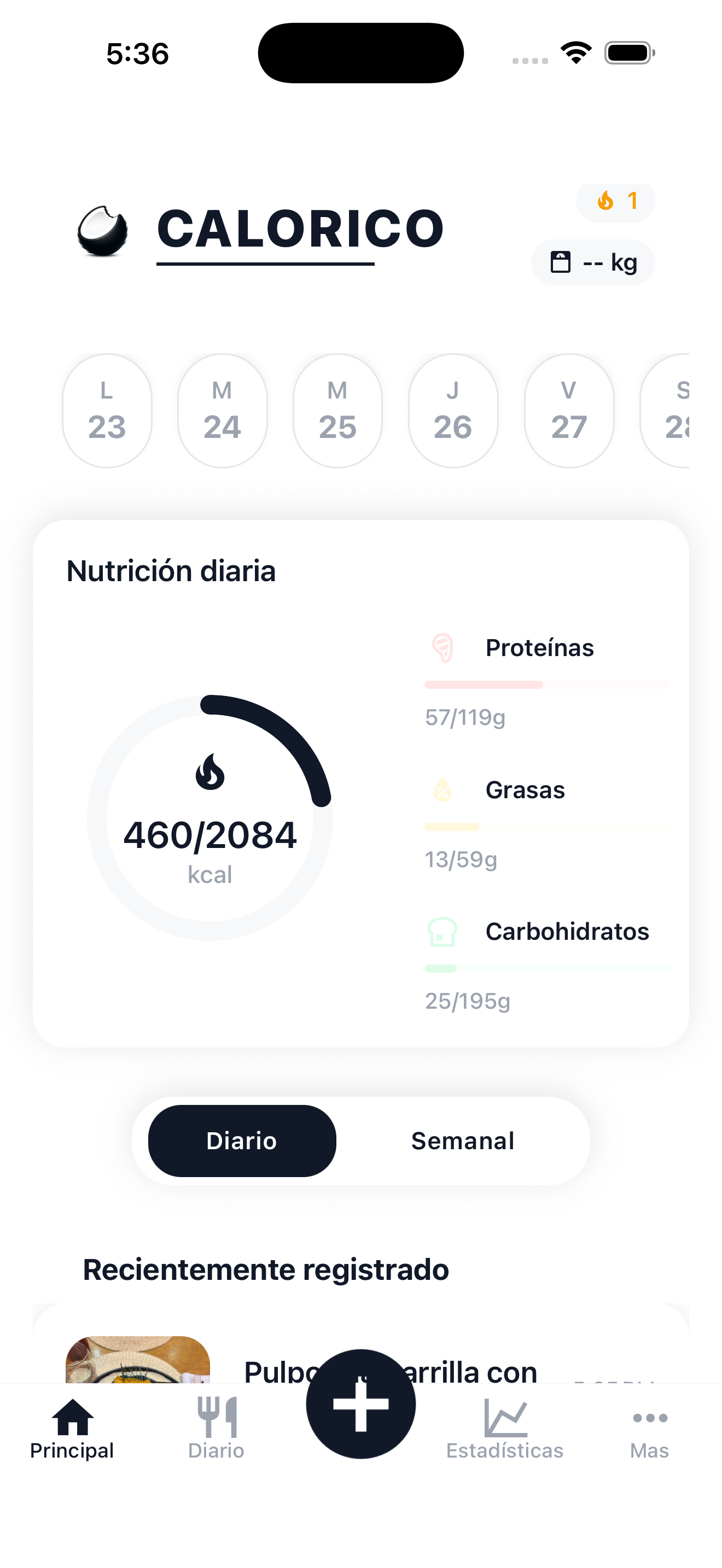The image size is (722, 1568).
Task: Open the weight kg entry chip
Action: [x=593, y=262]
